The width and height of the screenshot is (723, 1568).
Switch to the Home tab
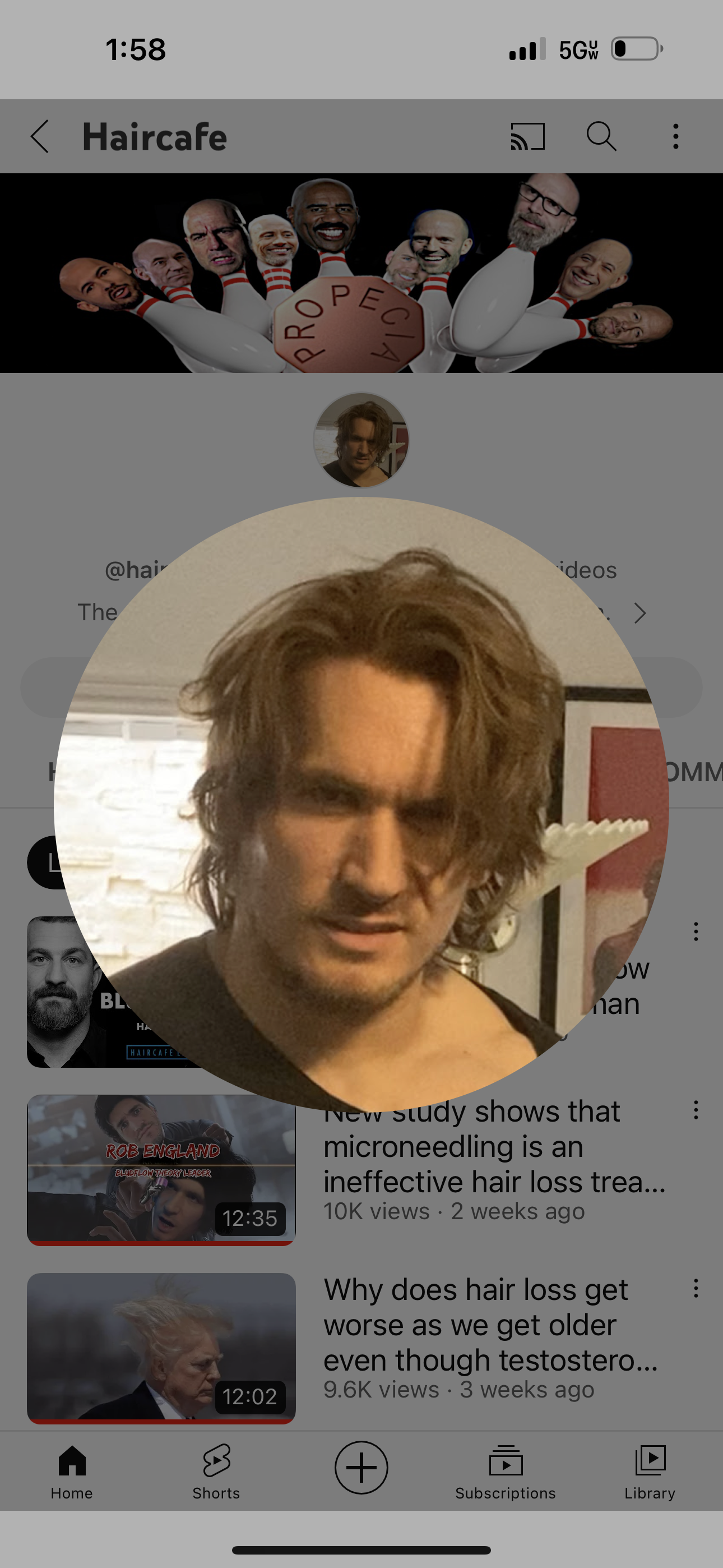point(72,1472)
